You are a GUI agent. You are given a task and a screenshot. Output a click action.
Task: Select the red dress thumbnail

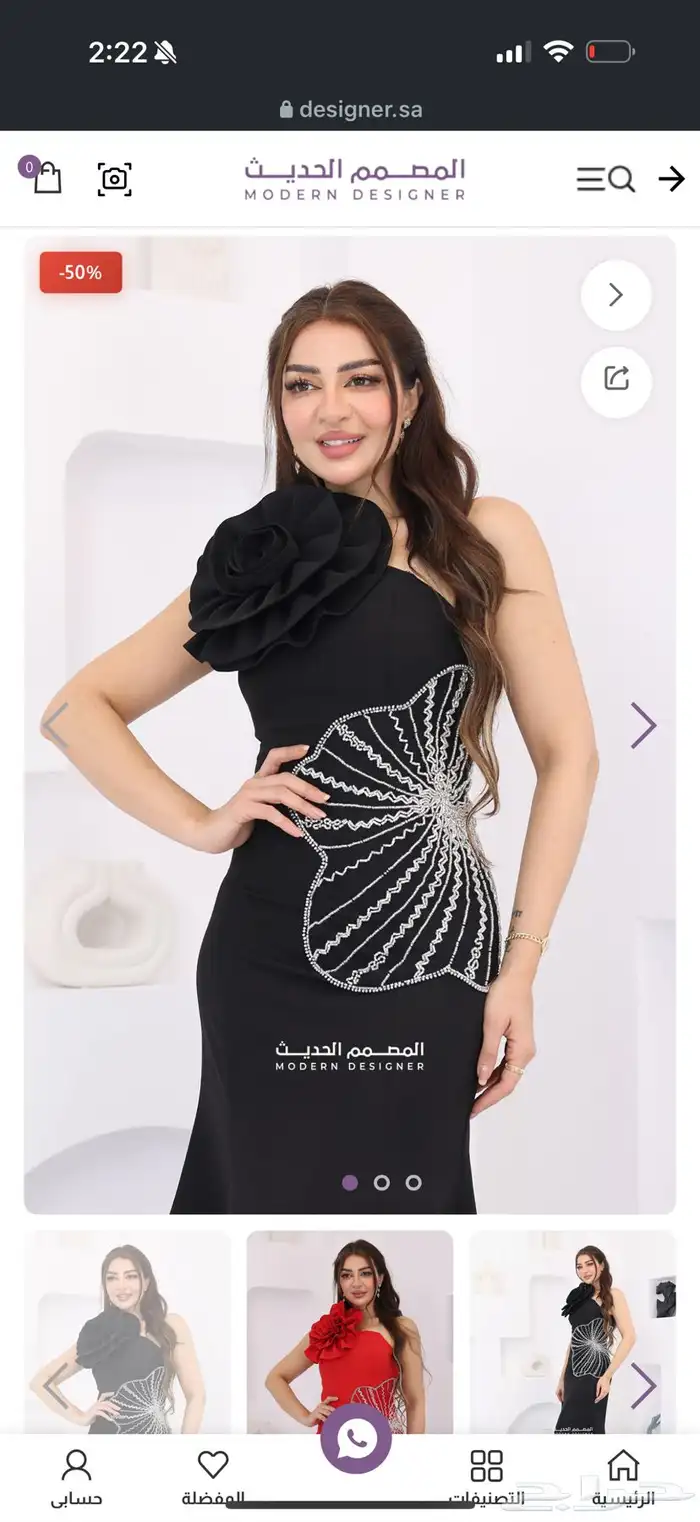pyautogui.click(x=349, y=1331)
